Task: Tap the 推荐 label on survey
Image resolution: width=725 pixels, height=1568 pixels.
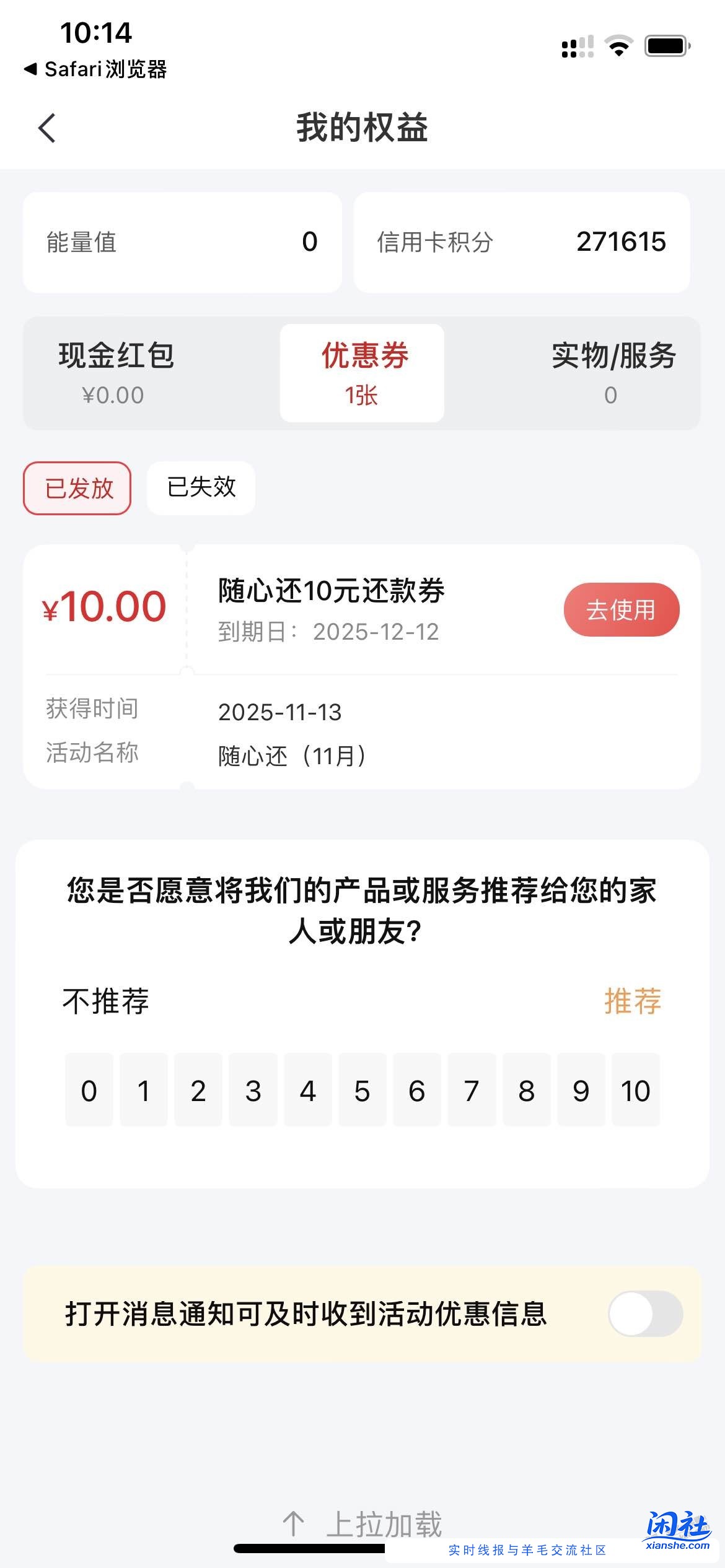Action: pyautogui.click(x=633, y=1001)
